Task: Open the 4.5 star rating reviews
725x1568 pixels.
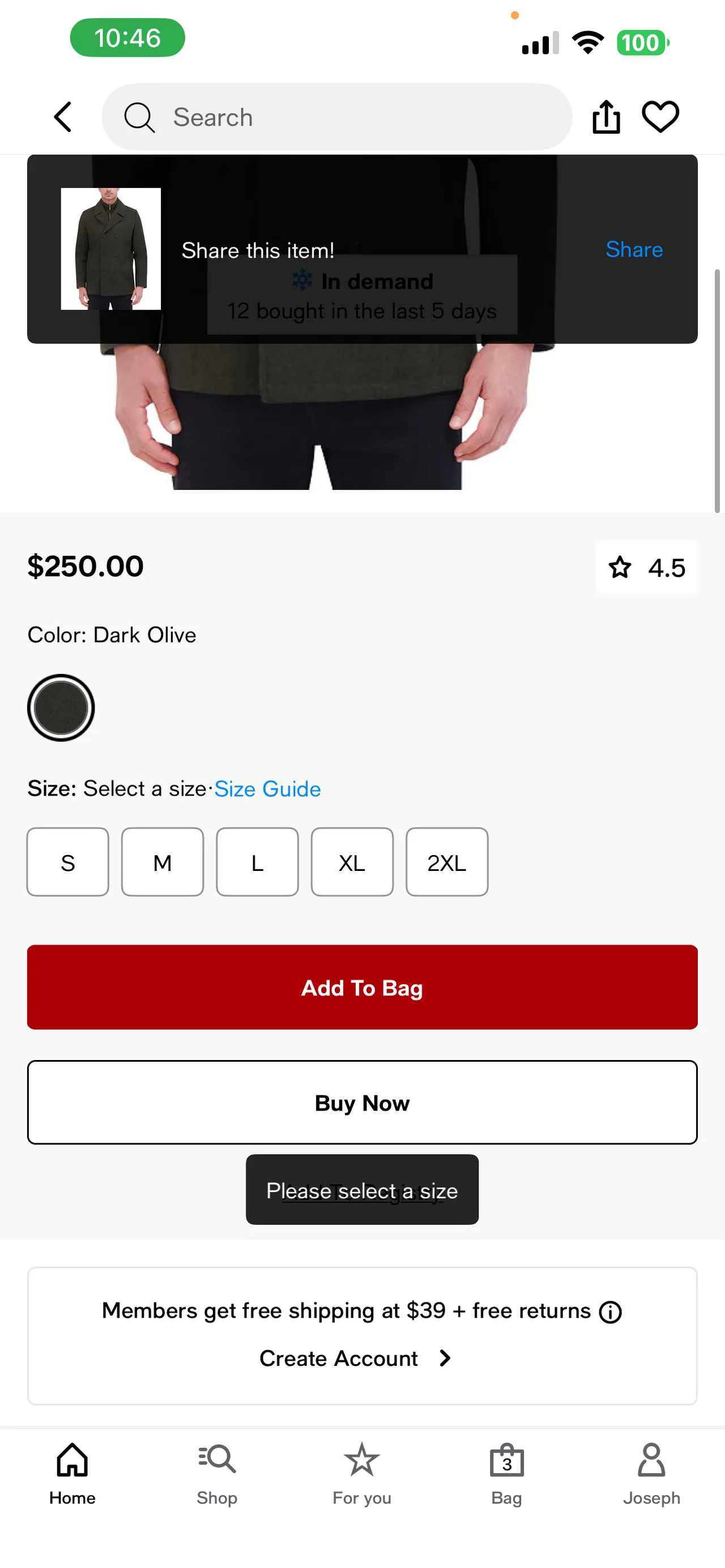Action: click(646, 567)
